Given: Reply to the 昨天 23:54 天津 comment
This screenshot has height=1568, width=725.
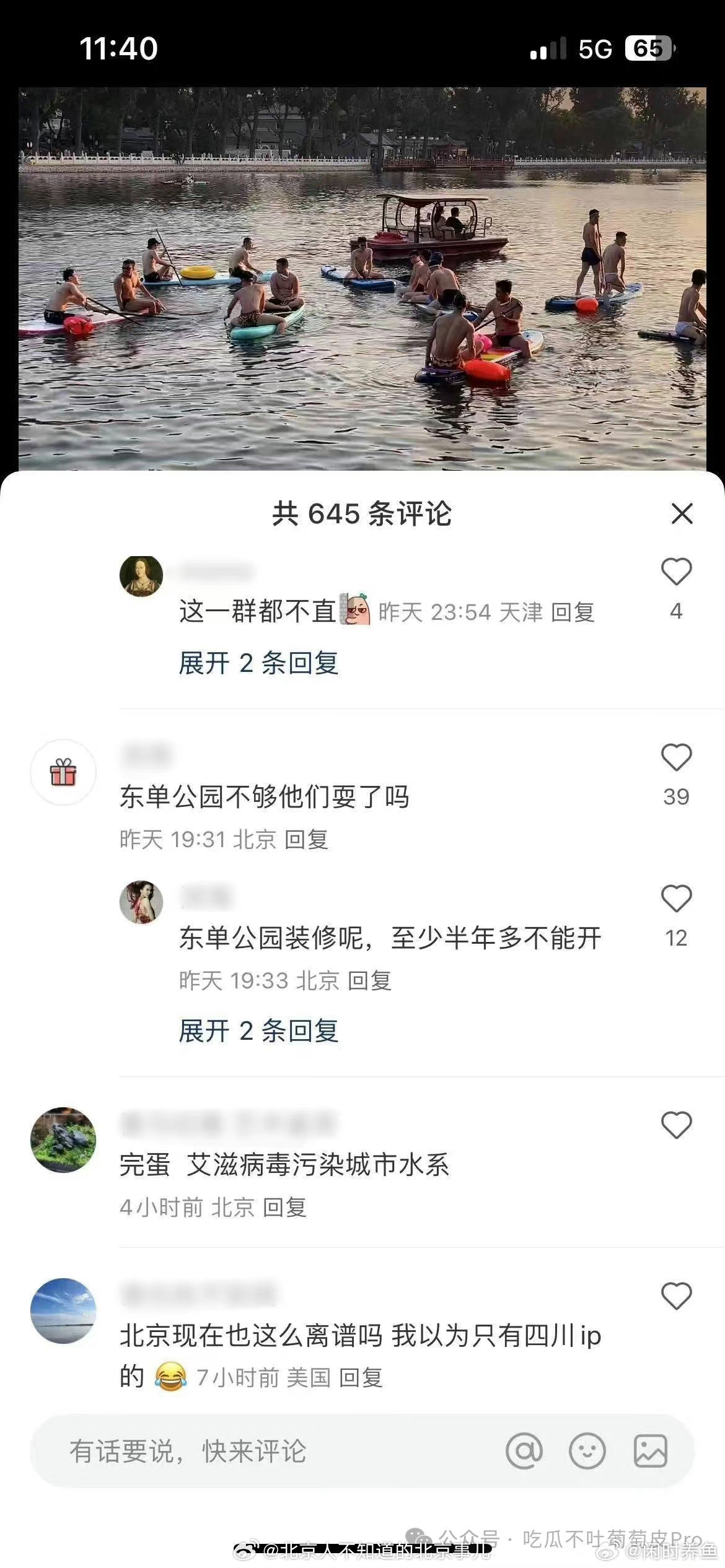Looking at the screenshot, I should (573, 612).
